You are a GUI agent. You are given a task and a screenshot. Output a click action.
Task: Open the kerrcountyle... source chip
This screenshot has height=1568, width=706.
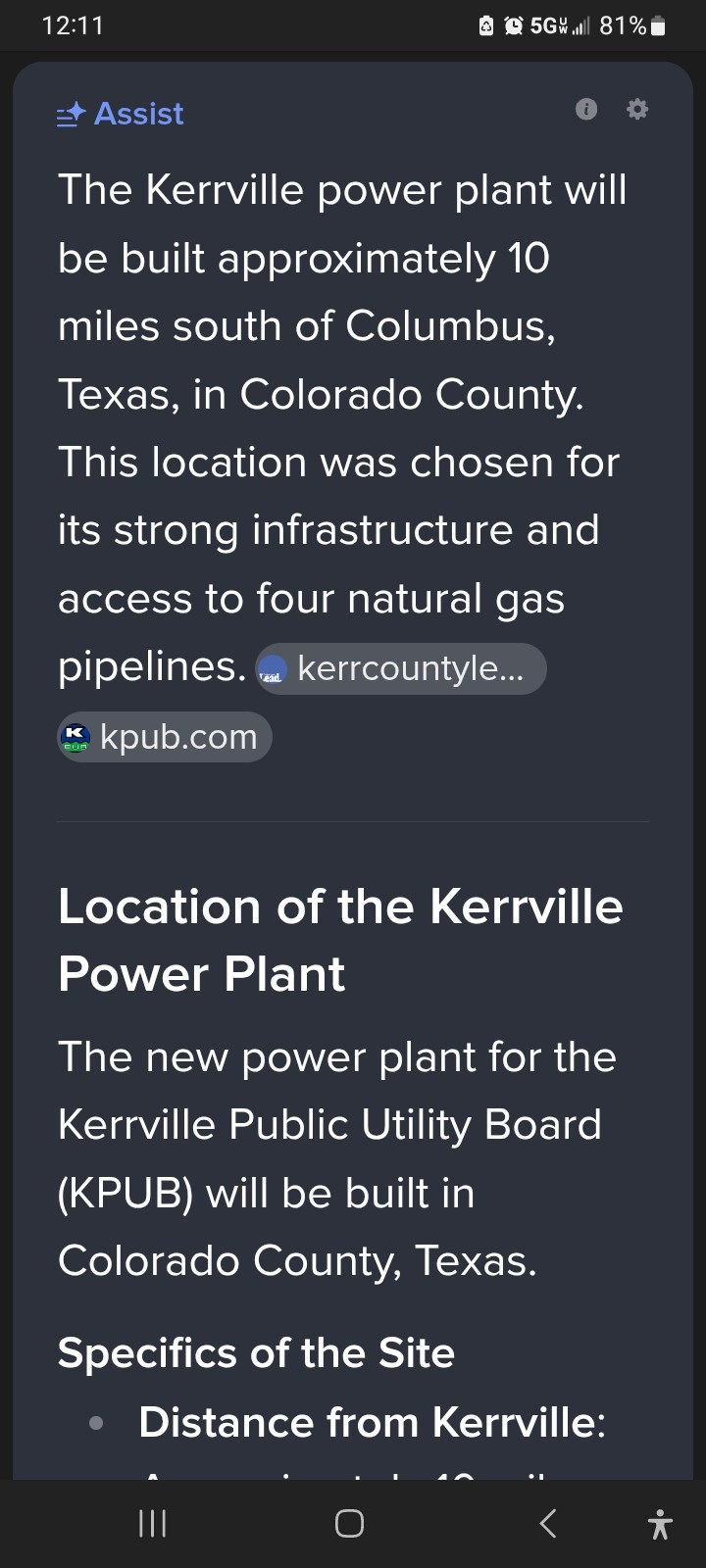(401, 668)
